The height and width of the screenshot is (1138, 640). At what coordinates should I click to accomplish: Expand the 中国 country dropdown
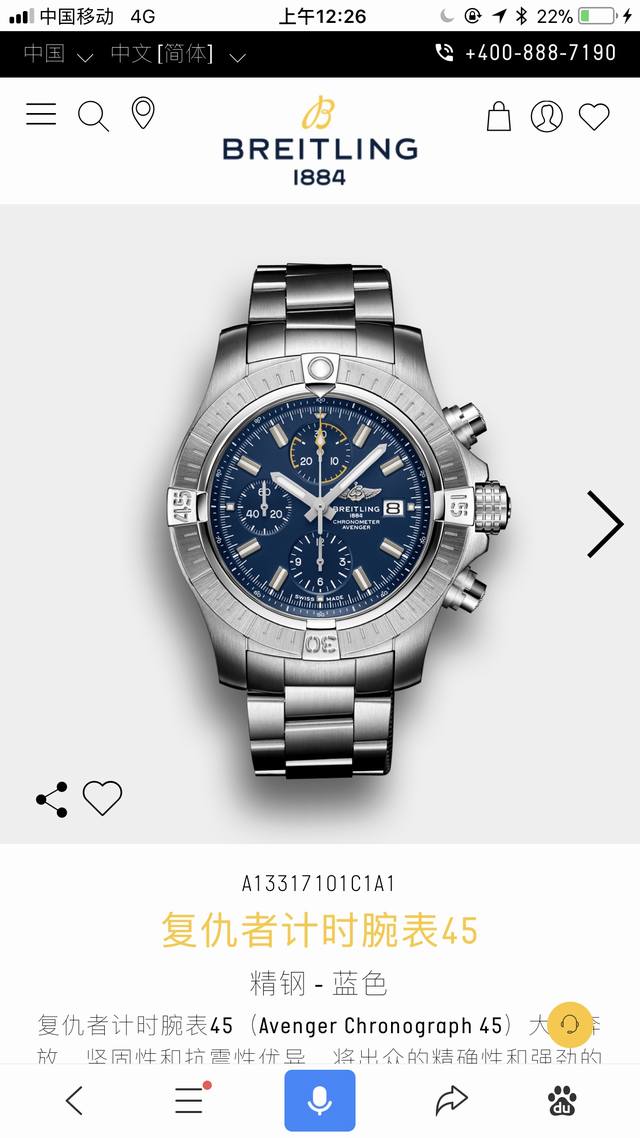pos(58,54)
